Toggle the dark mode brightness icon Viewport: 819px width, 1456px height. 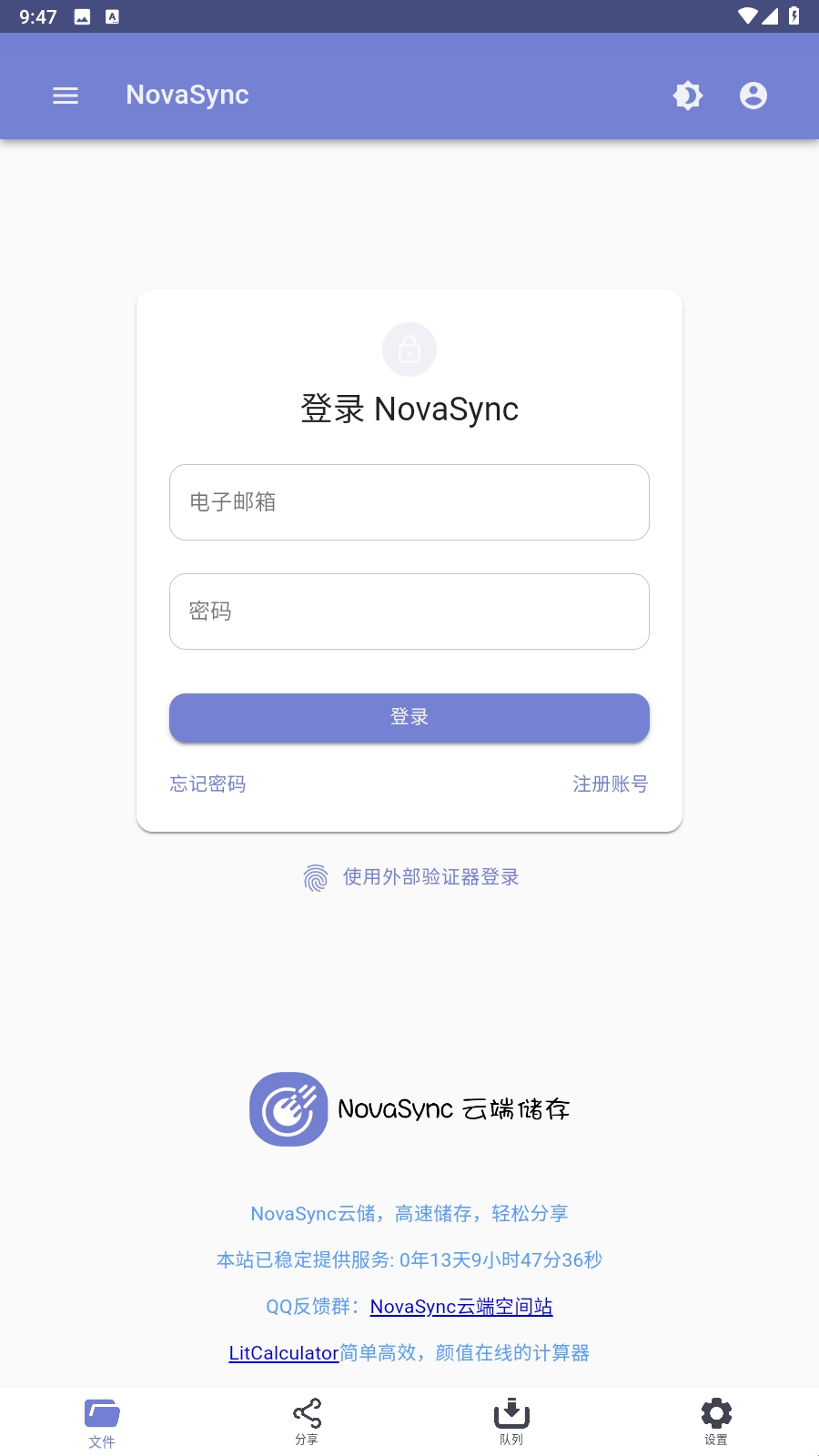(x=688, y=96)
